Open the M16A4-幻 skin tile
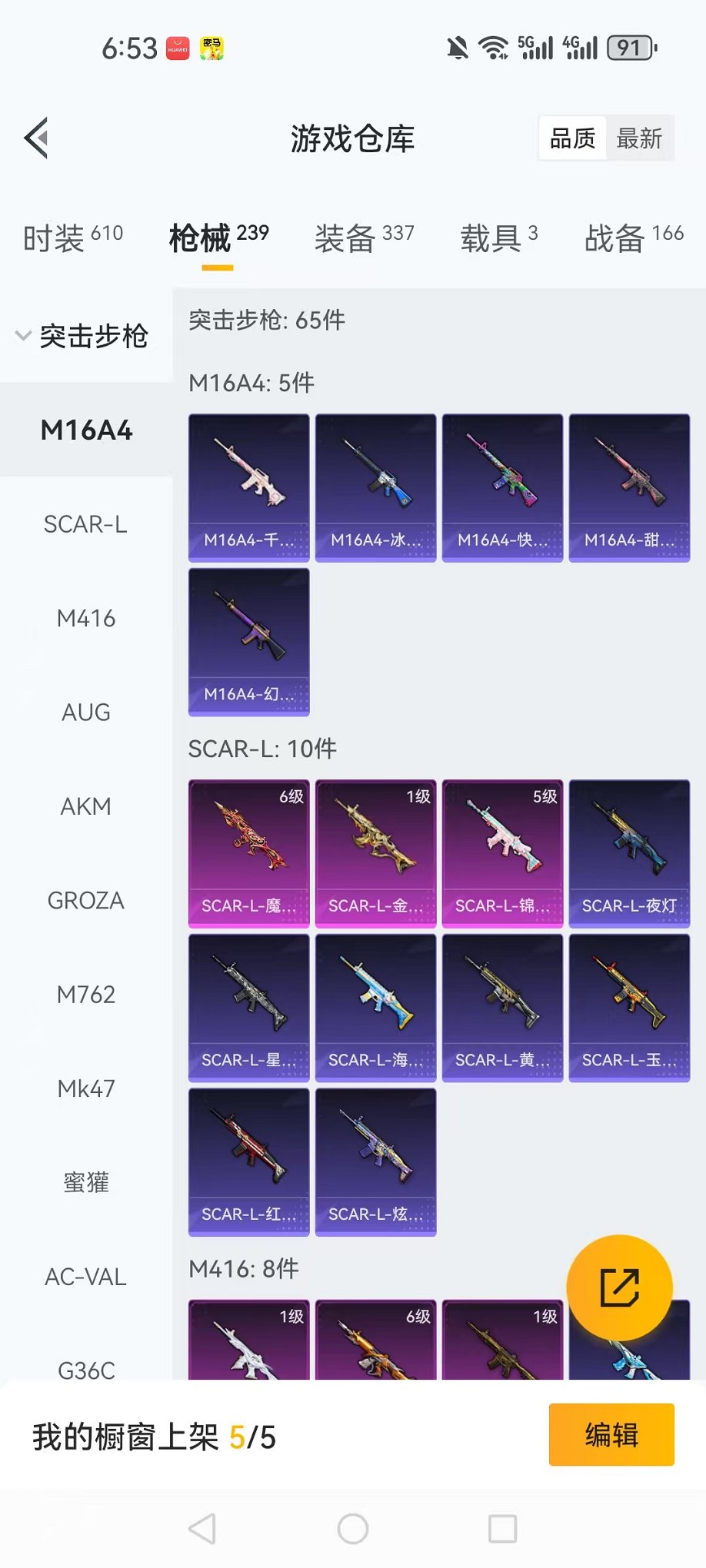 (248, 642)
